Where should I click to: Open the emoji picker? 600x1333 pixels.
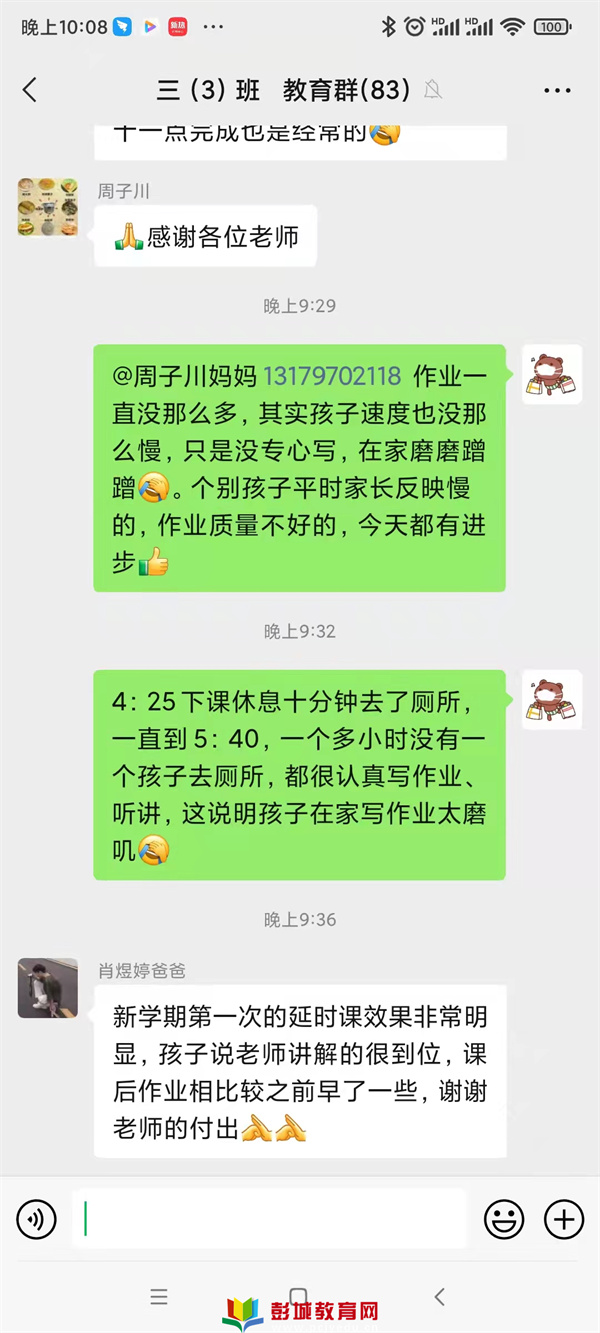pos(504,1219)
